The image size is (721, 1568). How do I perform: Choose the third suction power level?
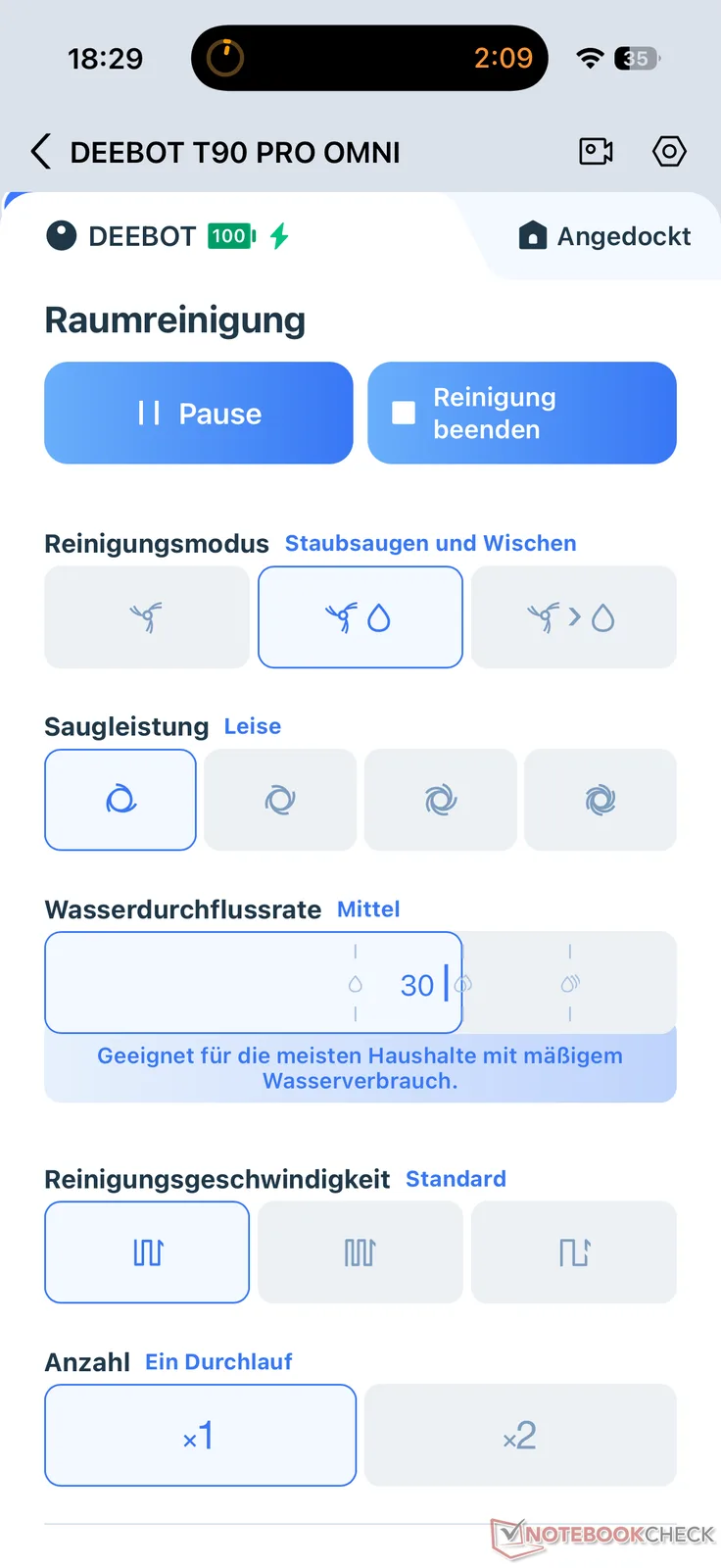coord(440,800)
